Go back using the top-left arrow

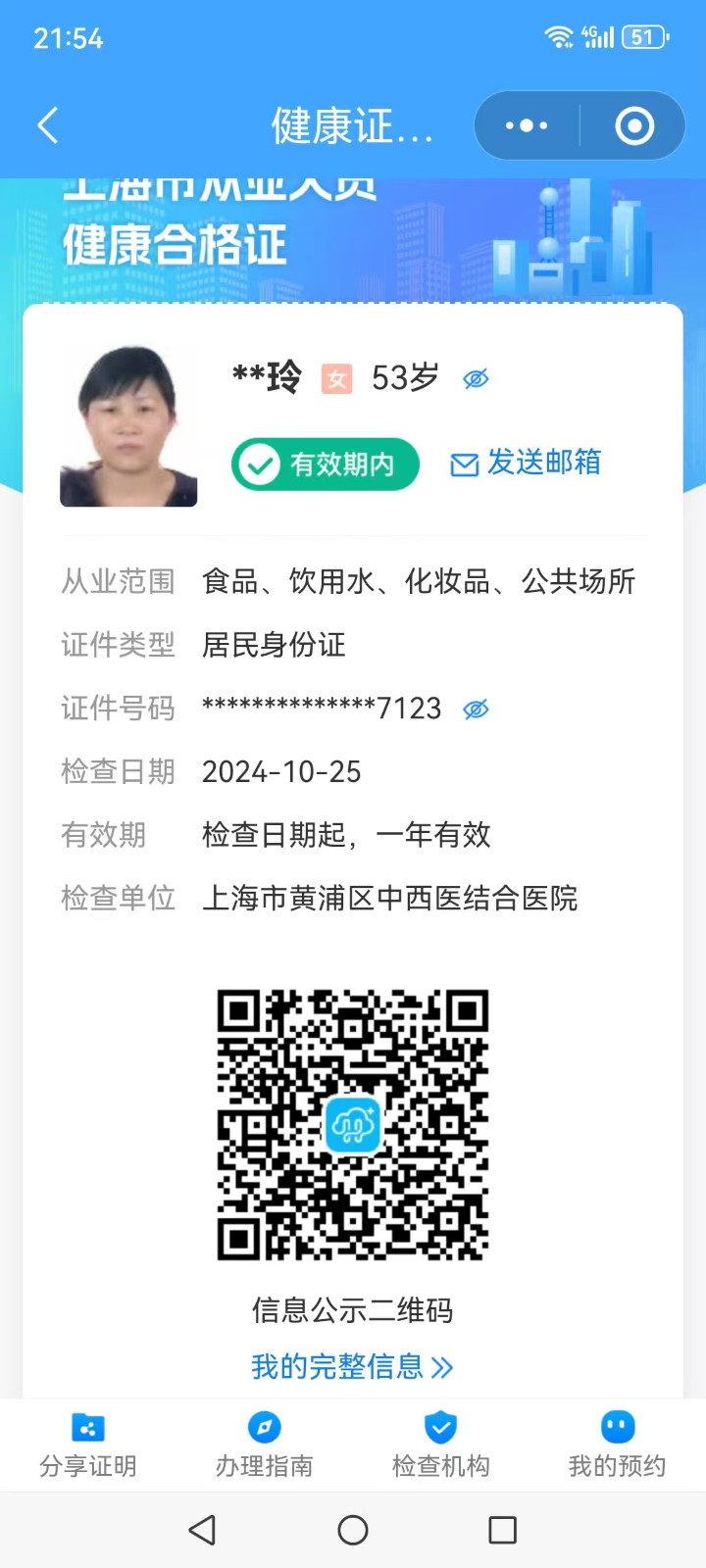tap(47, 125)
